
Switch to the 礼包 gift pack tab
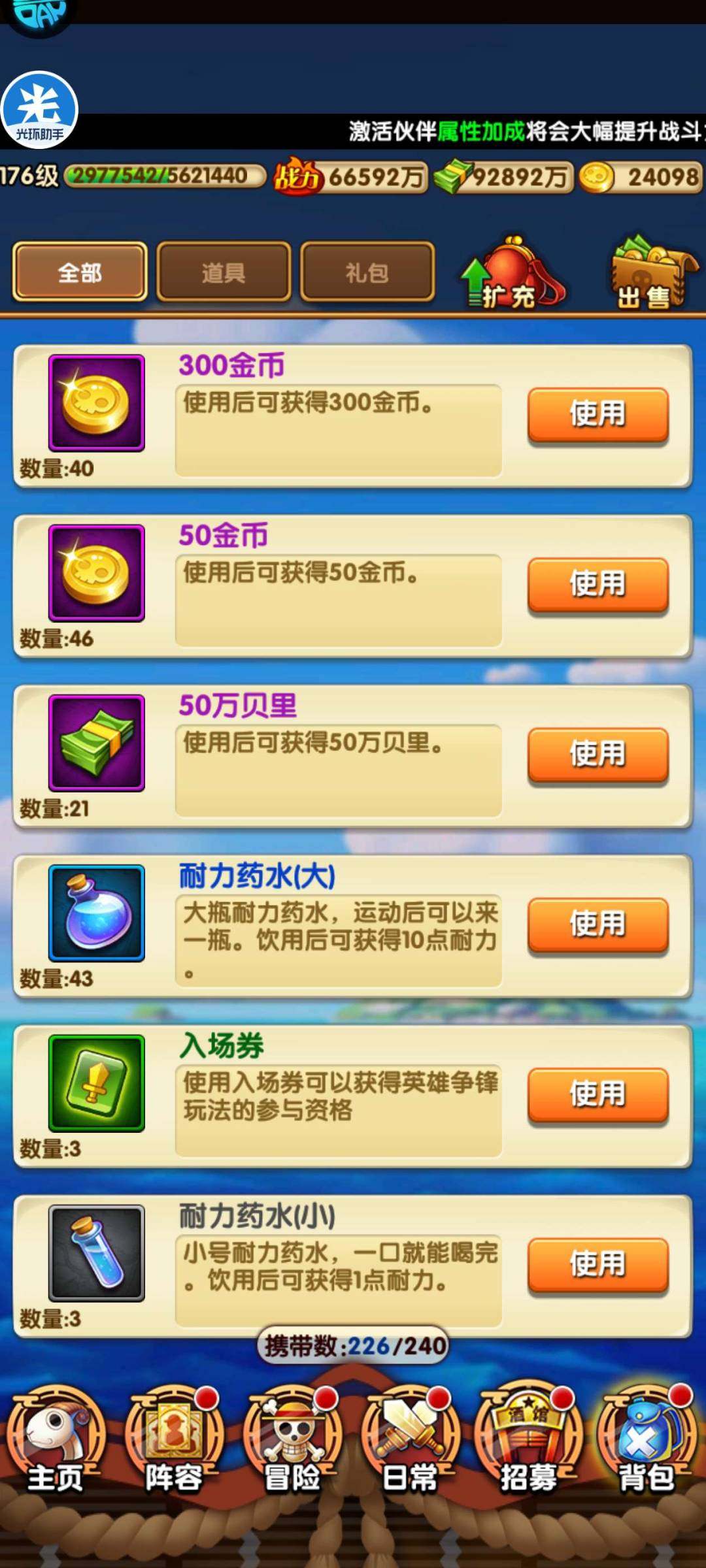click(x=368, y=273)
